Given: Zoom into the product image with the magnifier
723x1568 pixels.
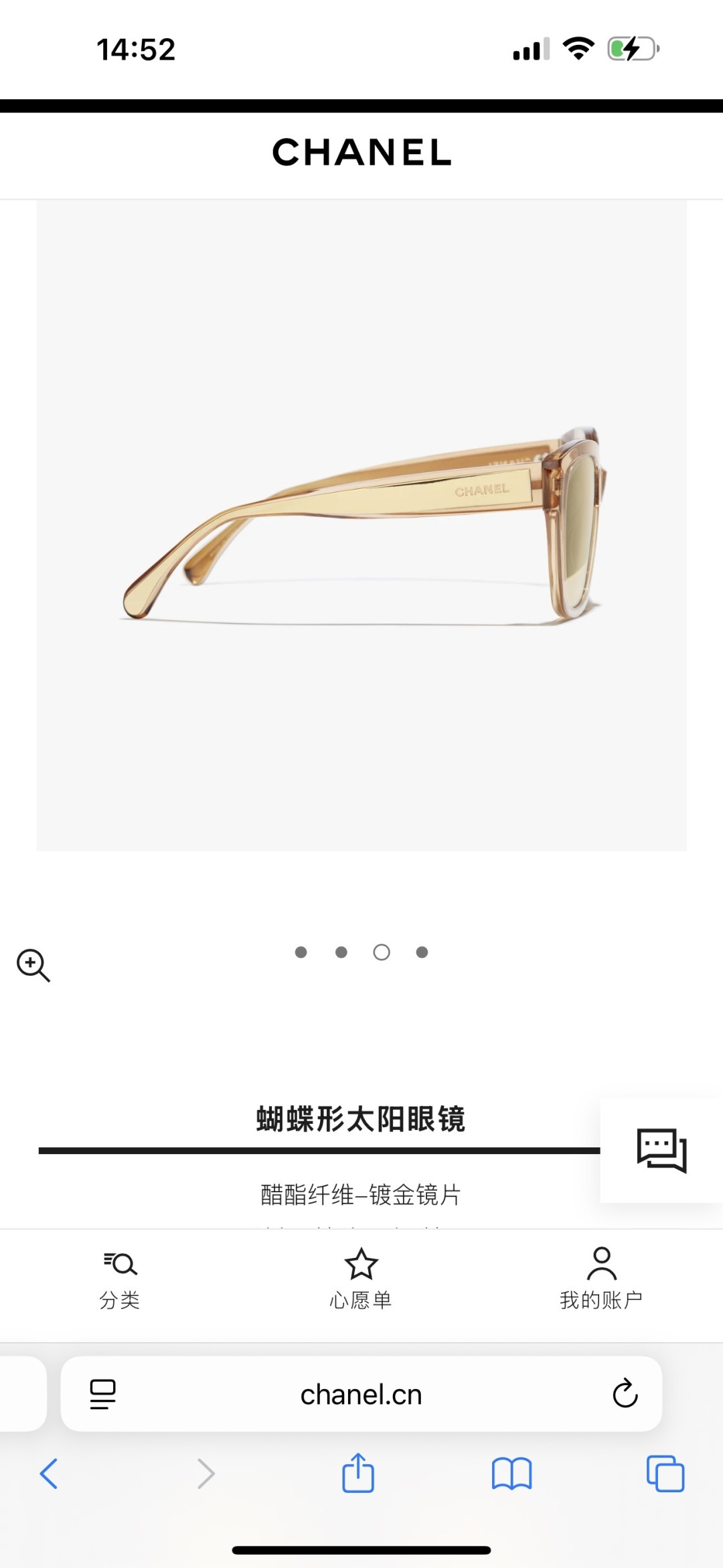Looking at the screenshot, I should [x=33, y=965].
